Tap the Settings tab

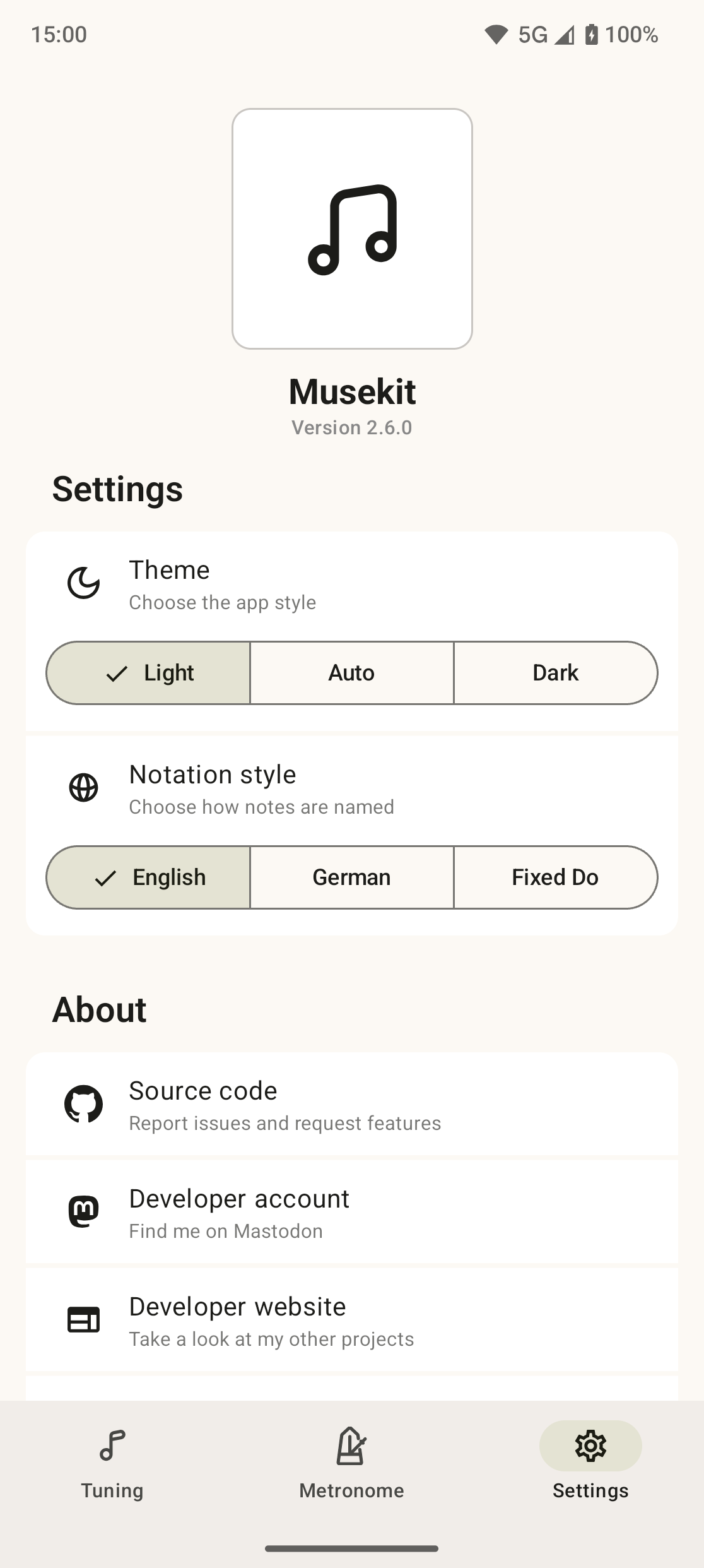[x=590, y=1461]
